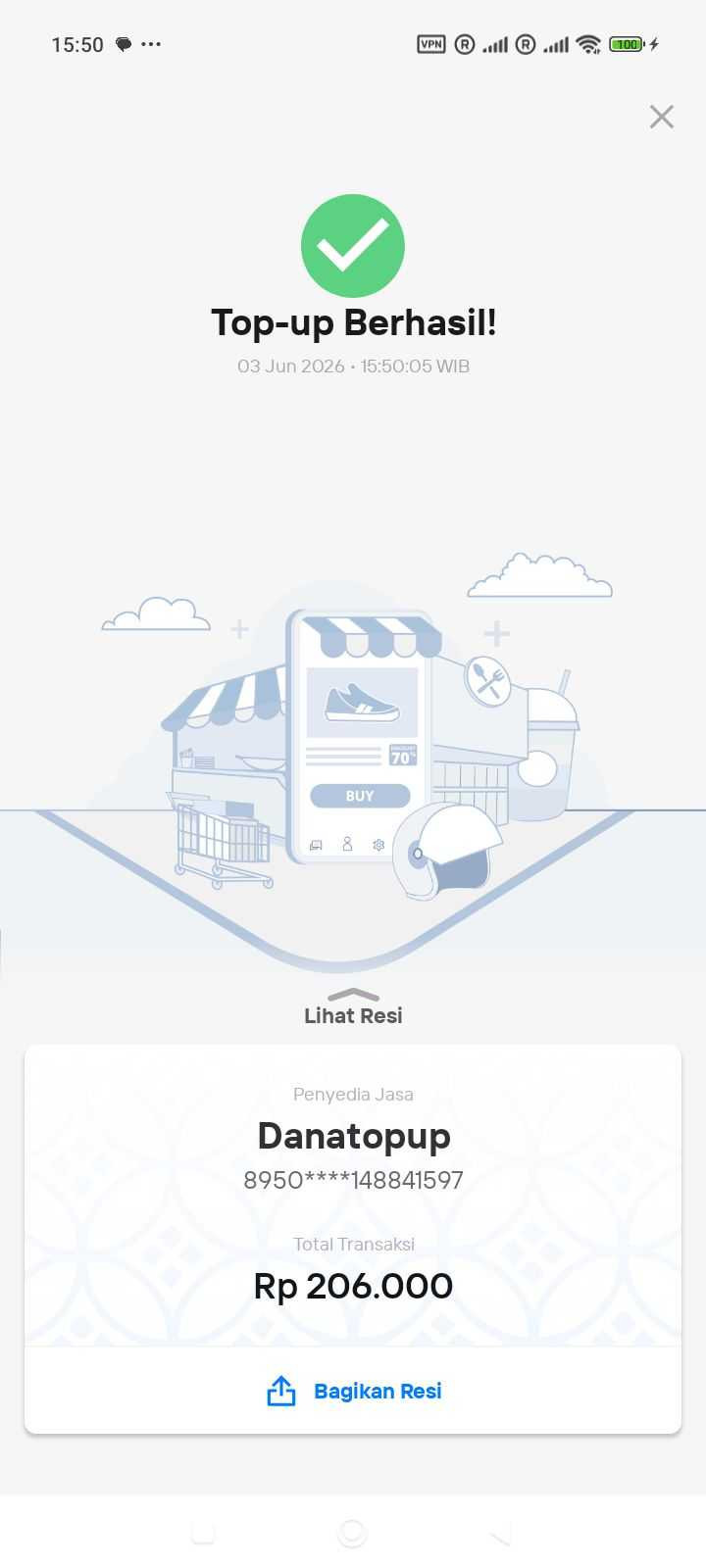
Task: Go back using the system back button
Action: [x=500, y=1532]
